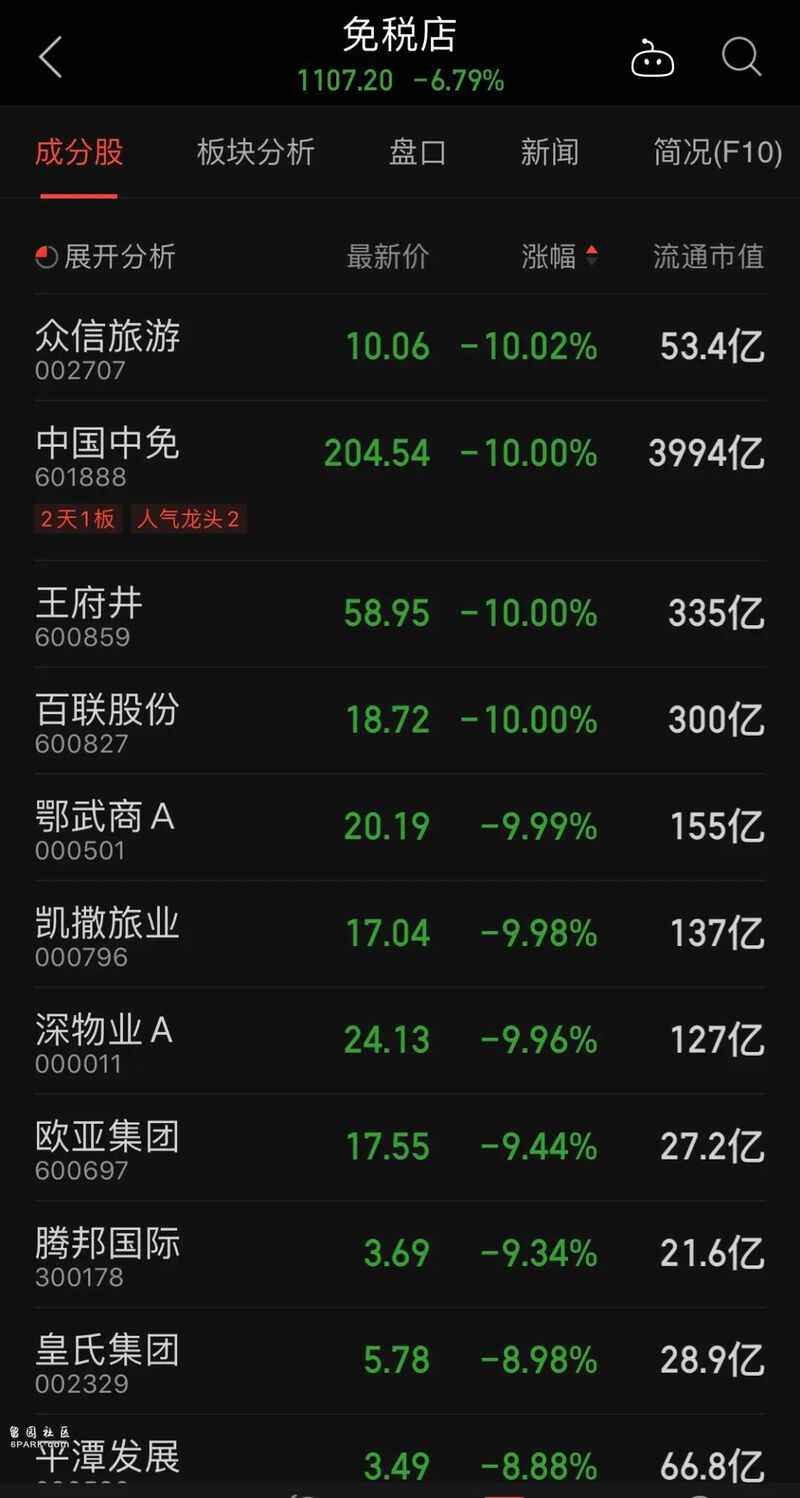Open the 众信旅游 stock row
Screen dimensions: 800x1498
[400, 347]
